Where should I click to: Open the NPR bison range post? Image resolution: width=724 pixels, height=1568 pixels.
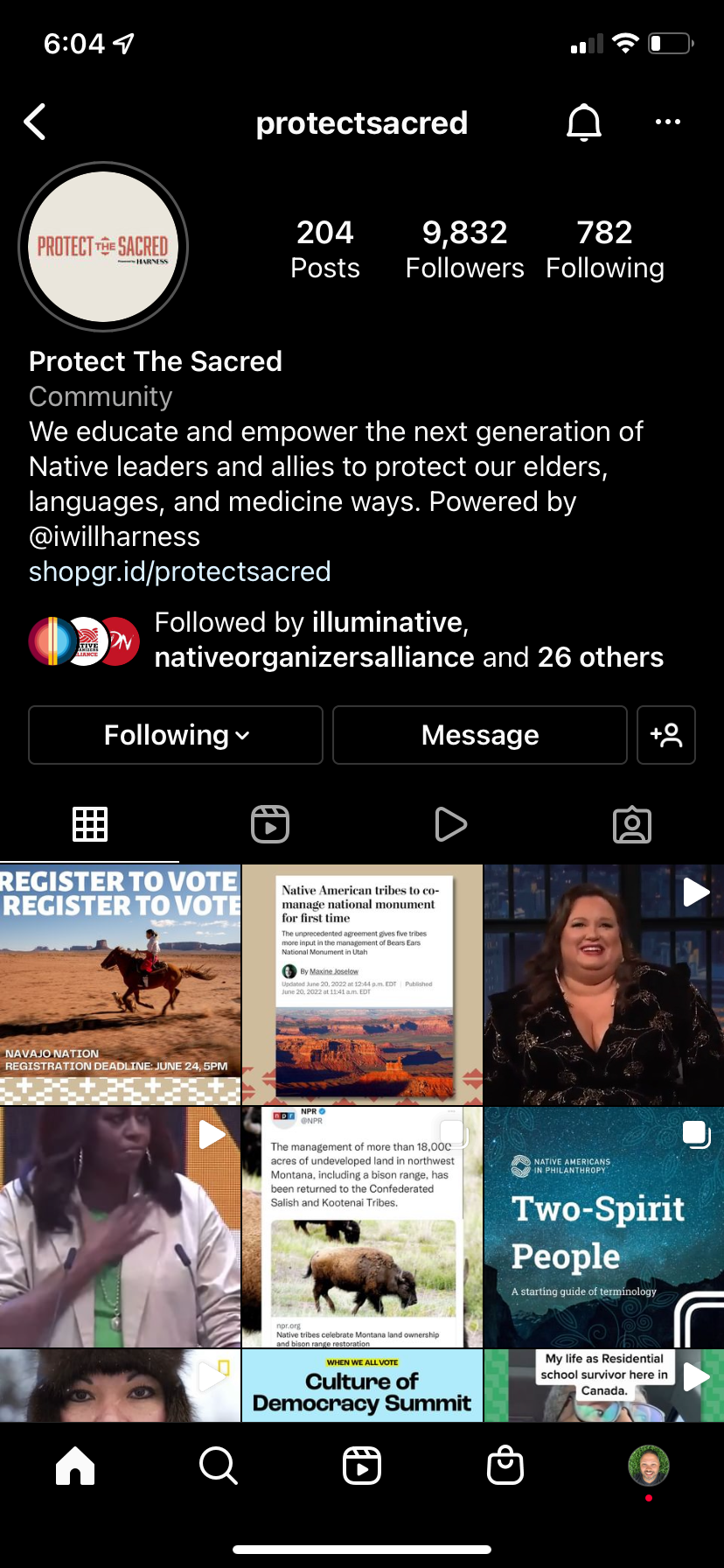[362, 1227]
